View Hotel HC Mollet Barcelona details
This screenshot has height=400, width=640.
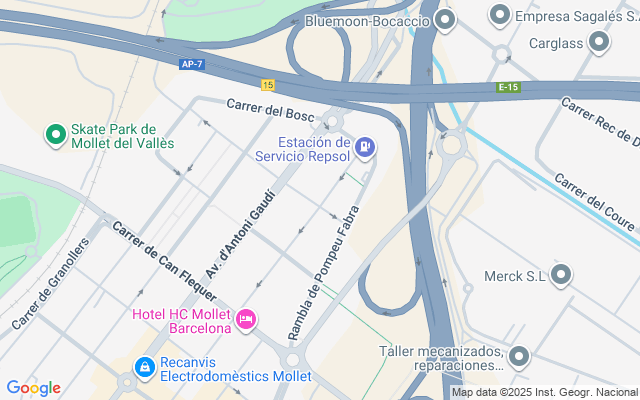(246, 320)
